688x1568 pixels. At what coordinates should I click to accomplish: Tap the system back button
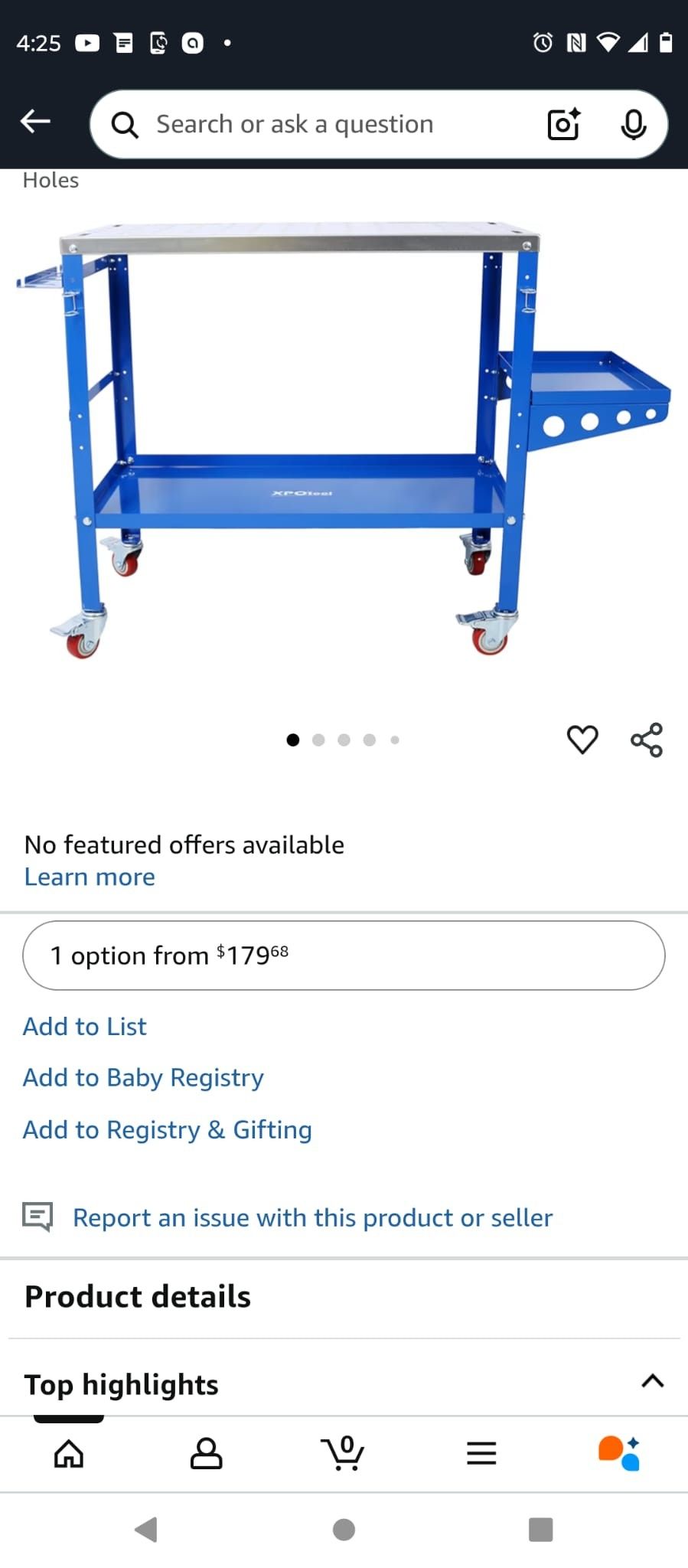145,1530
